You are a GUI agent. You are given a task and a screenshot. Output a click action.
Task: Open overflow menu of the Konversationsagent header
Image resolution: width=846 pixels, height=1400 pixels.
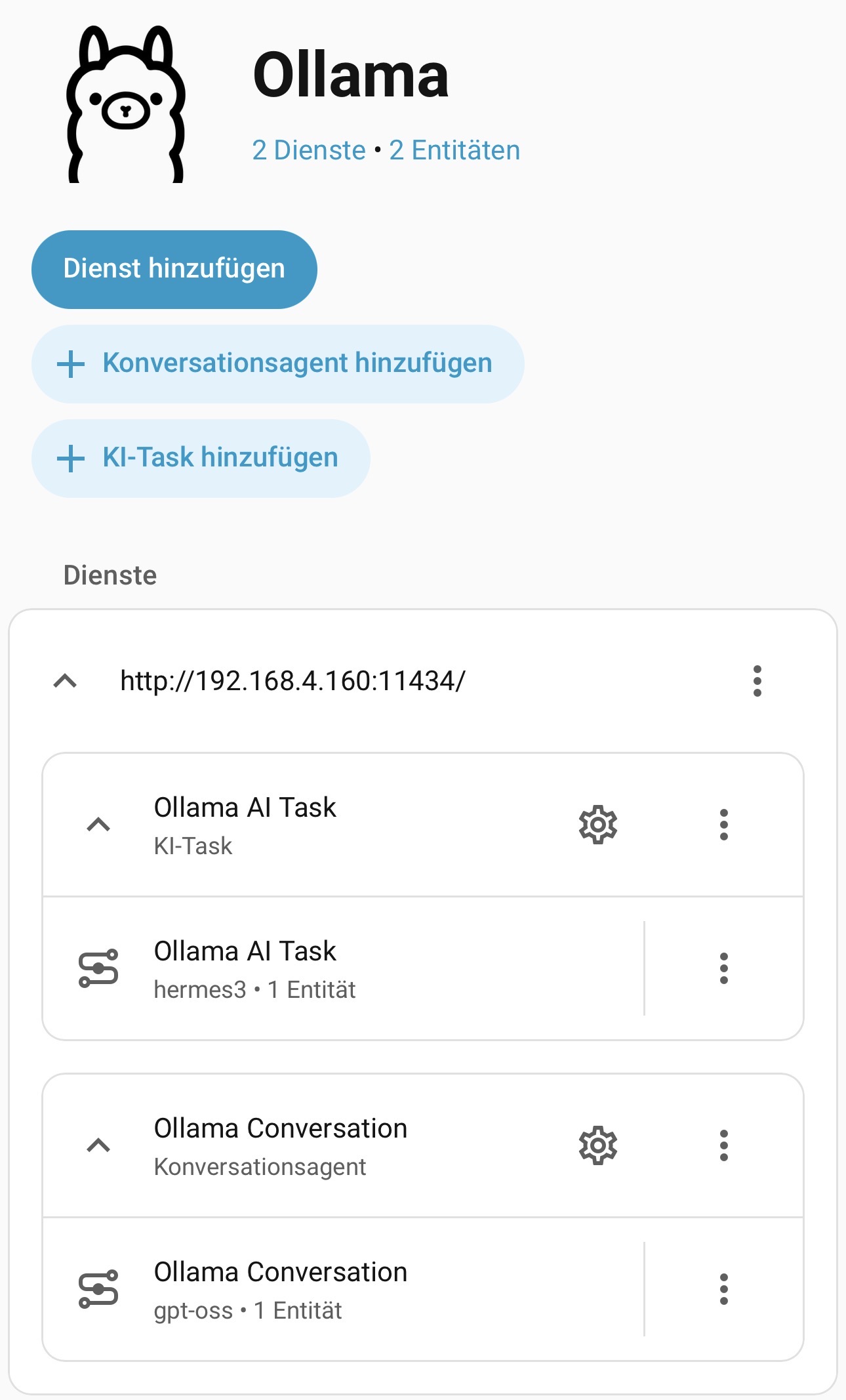pyautogui.click(x=723, y=1145)
